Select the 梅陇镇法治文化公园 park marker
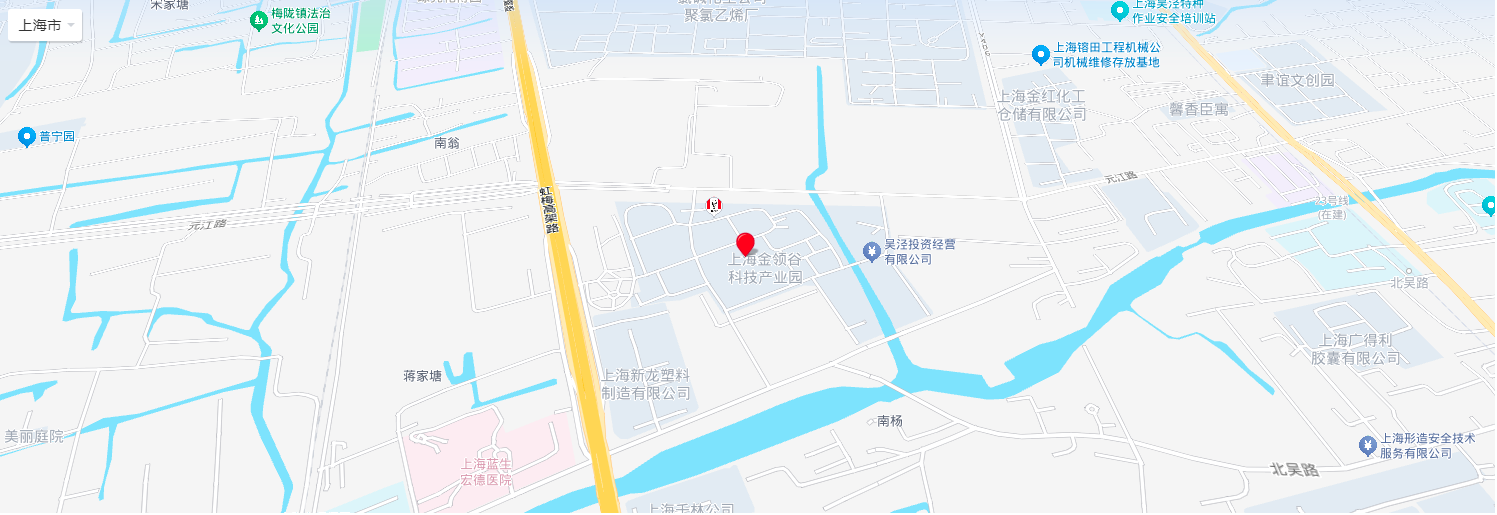 259,17
